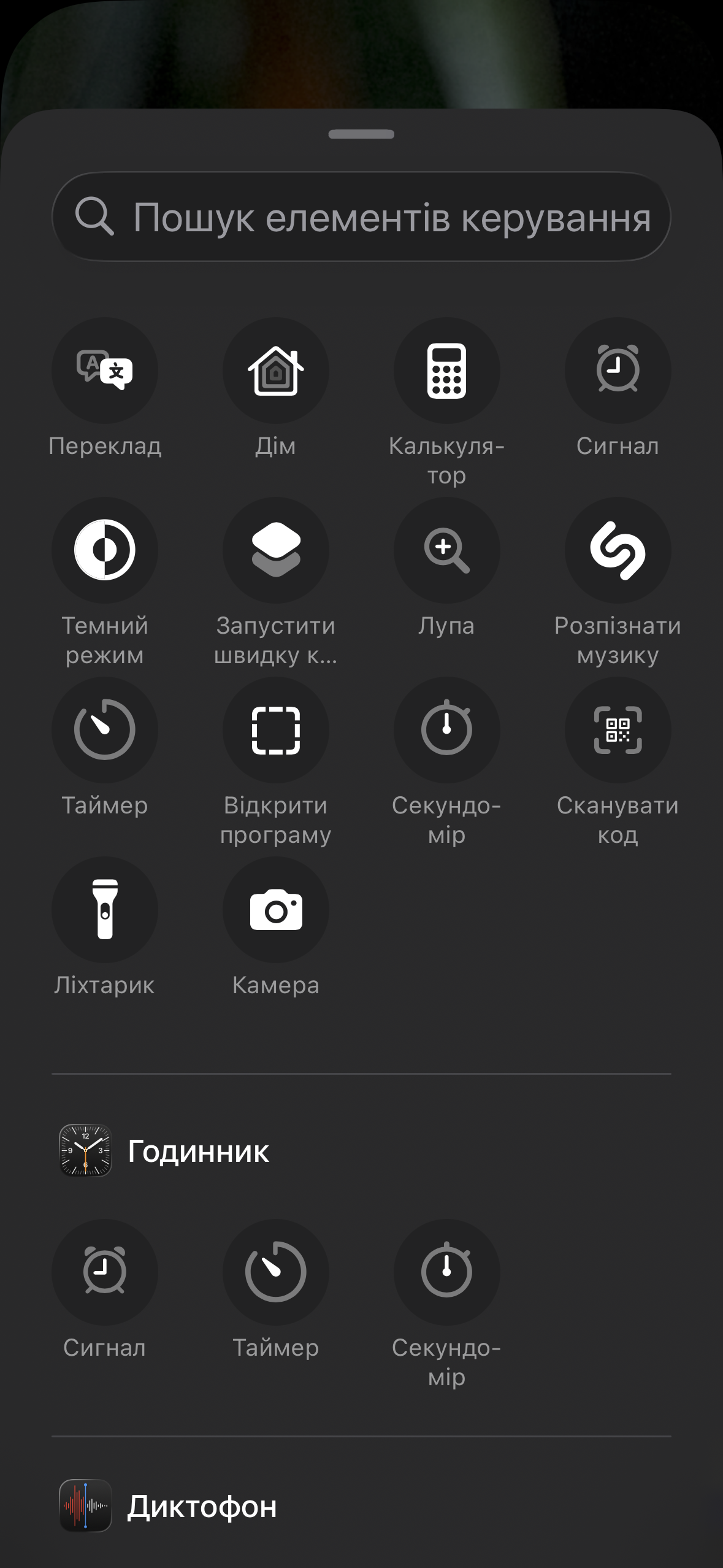Screen dimensions: 723x1568
Task: Tap the Таймер icon under Годинник section
Action: pos(275,1273)
